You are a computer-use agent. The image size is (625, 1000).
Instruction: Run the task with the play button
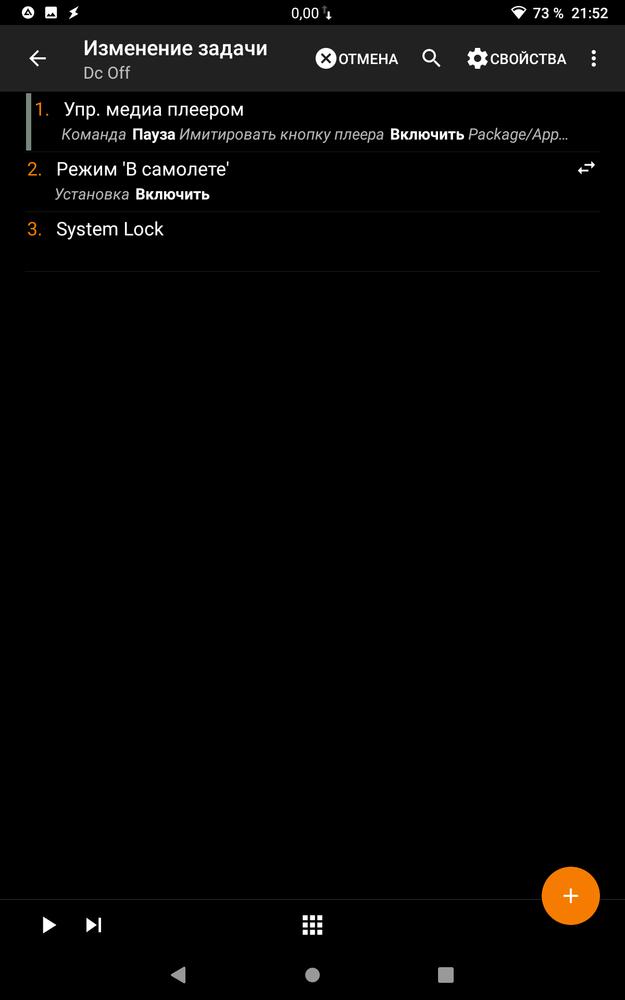[x=48, y=925]
